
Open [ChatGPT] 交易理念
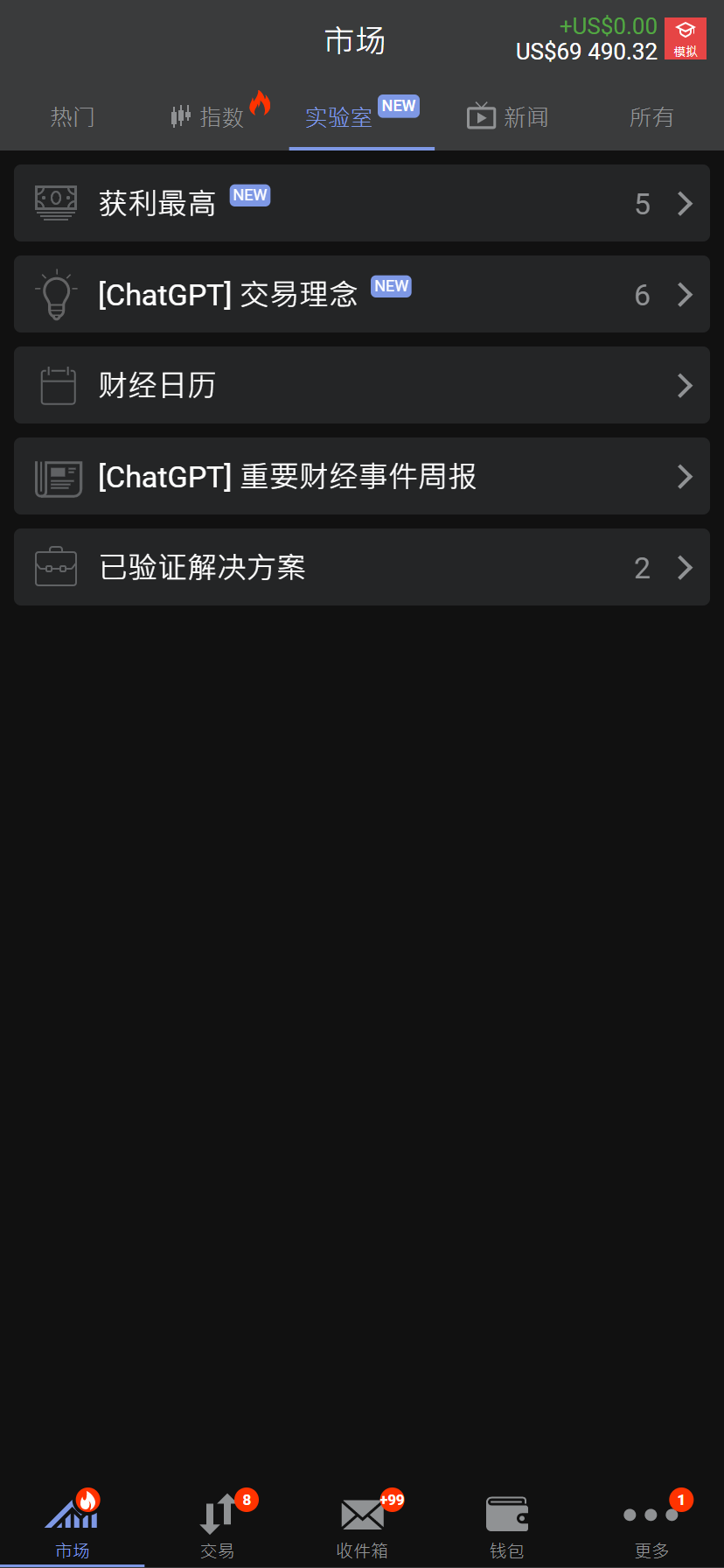click(362, 294)
